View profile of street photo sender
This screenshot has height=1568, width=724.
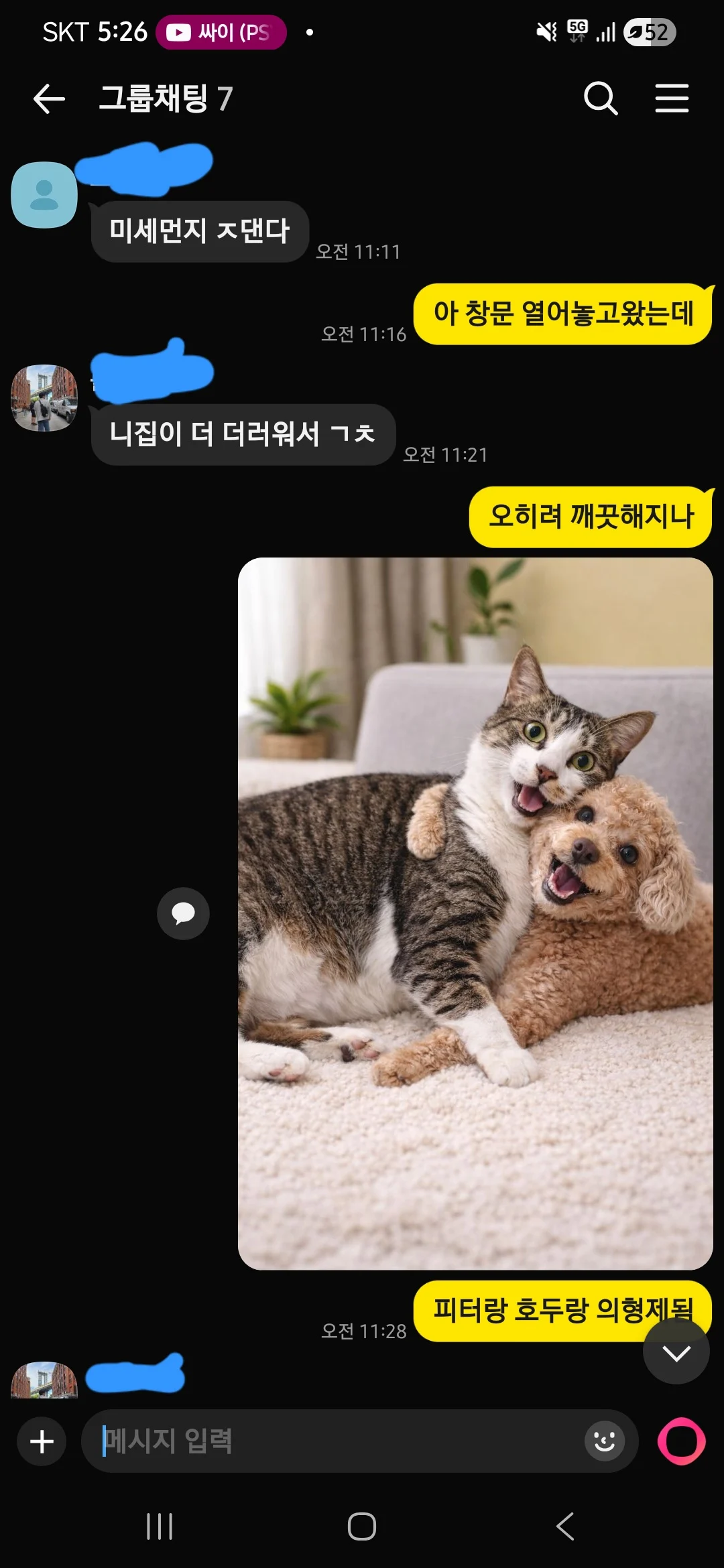(x=44, y=398)
